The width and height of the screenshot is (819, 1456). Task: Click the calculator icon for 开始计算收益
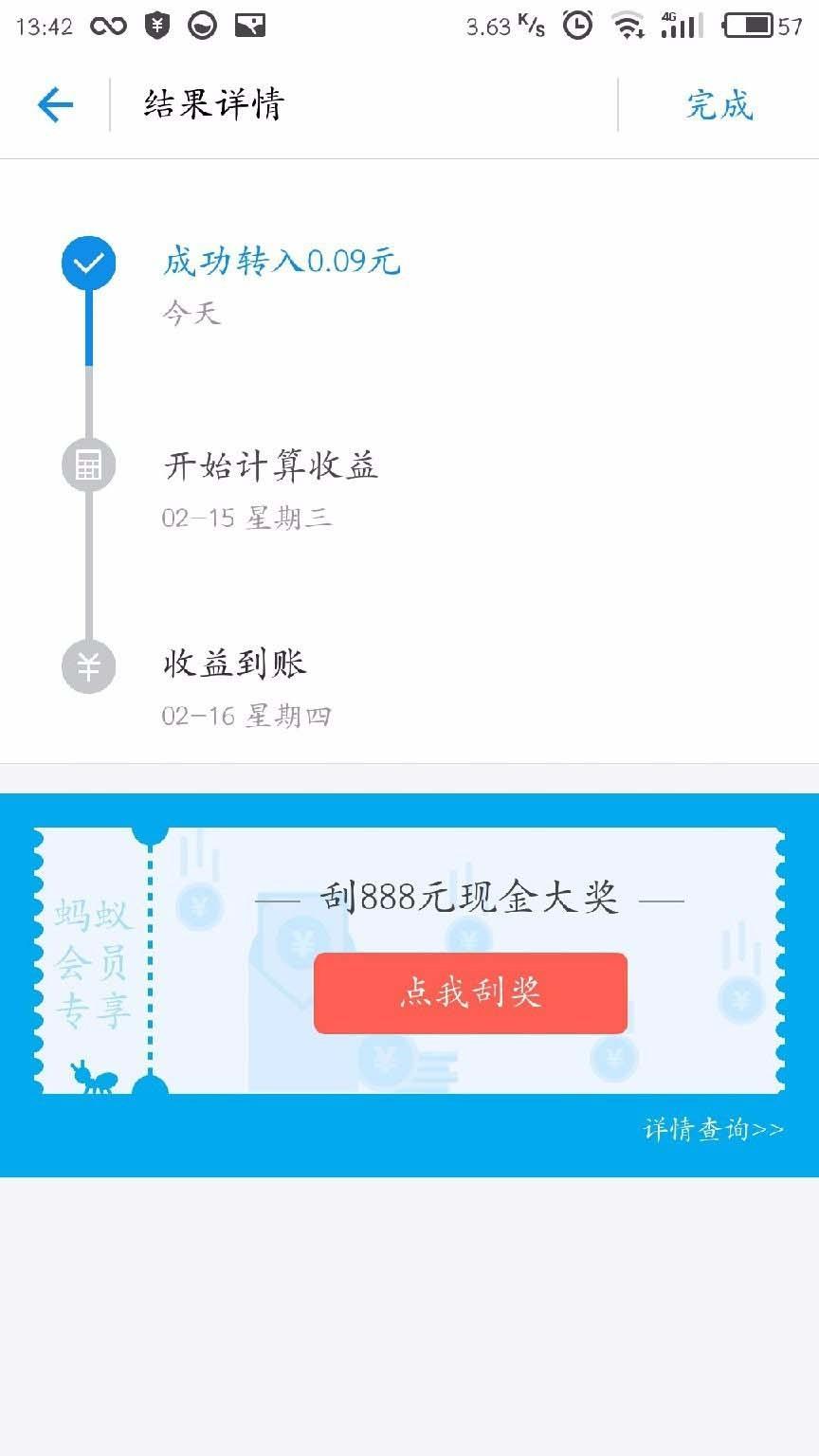tap(88, 465)
